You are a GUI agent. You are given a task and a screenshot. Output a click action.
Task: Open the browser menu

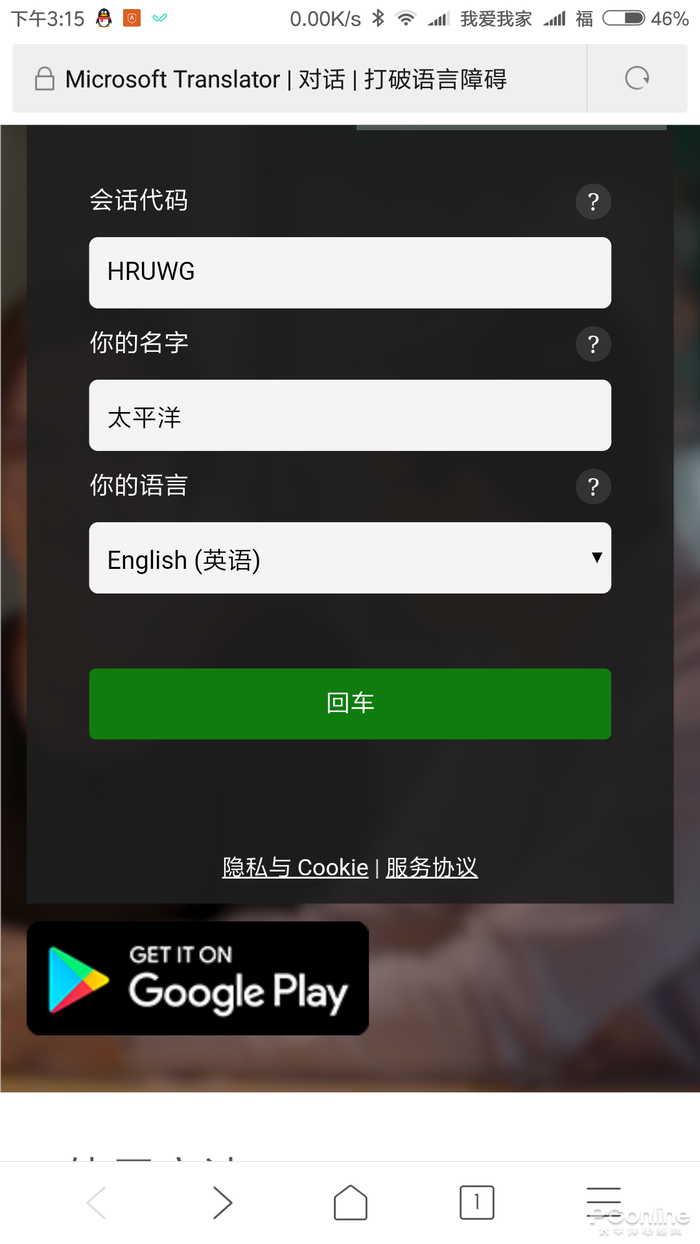point(604,1203)
